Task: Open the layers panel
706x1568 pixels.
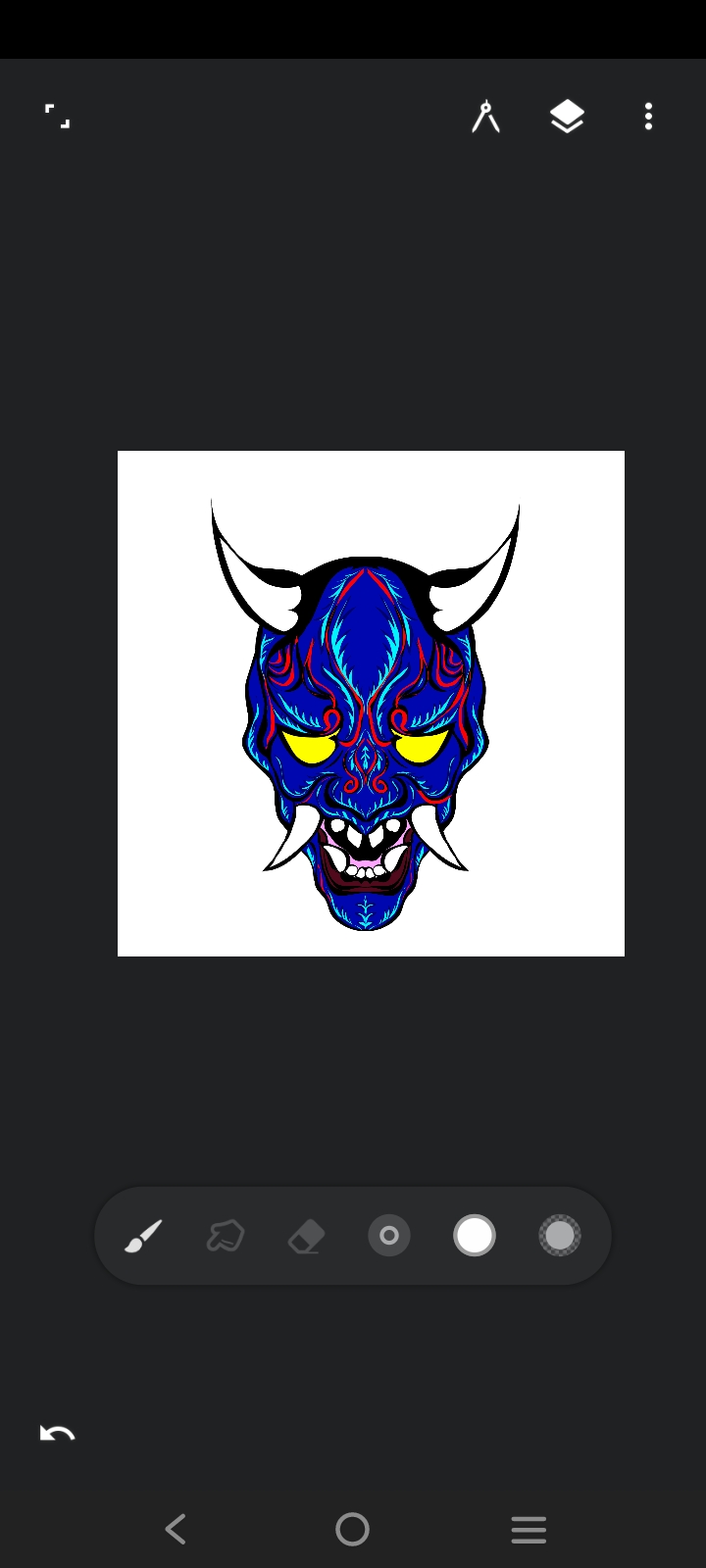Action: [567, 117]
